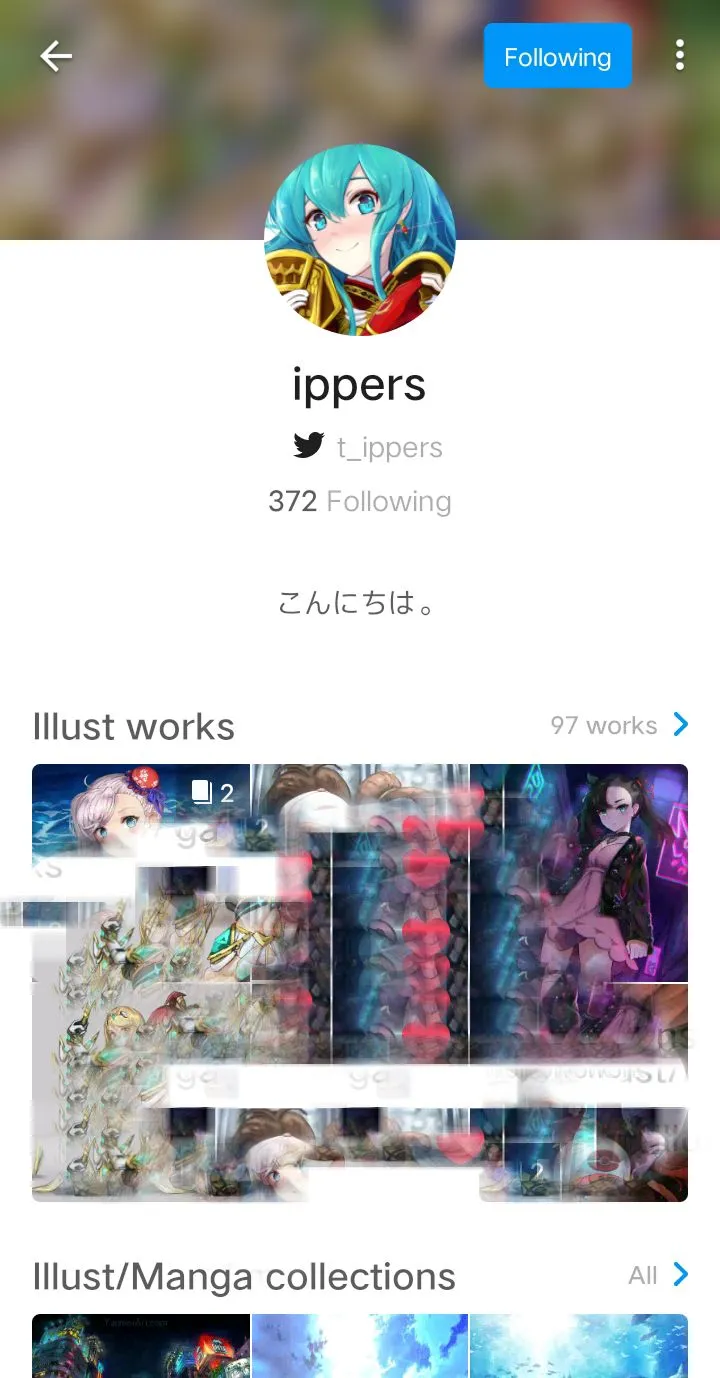720x1378 pixels.
Task: View the 372 Following list
Action: (359, 501)
